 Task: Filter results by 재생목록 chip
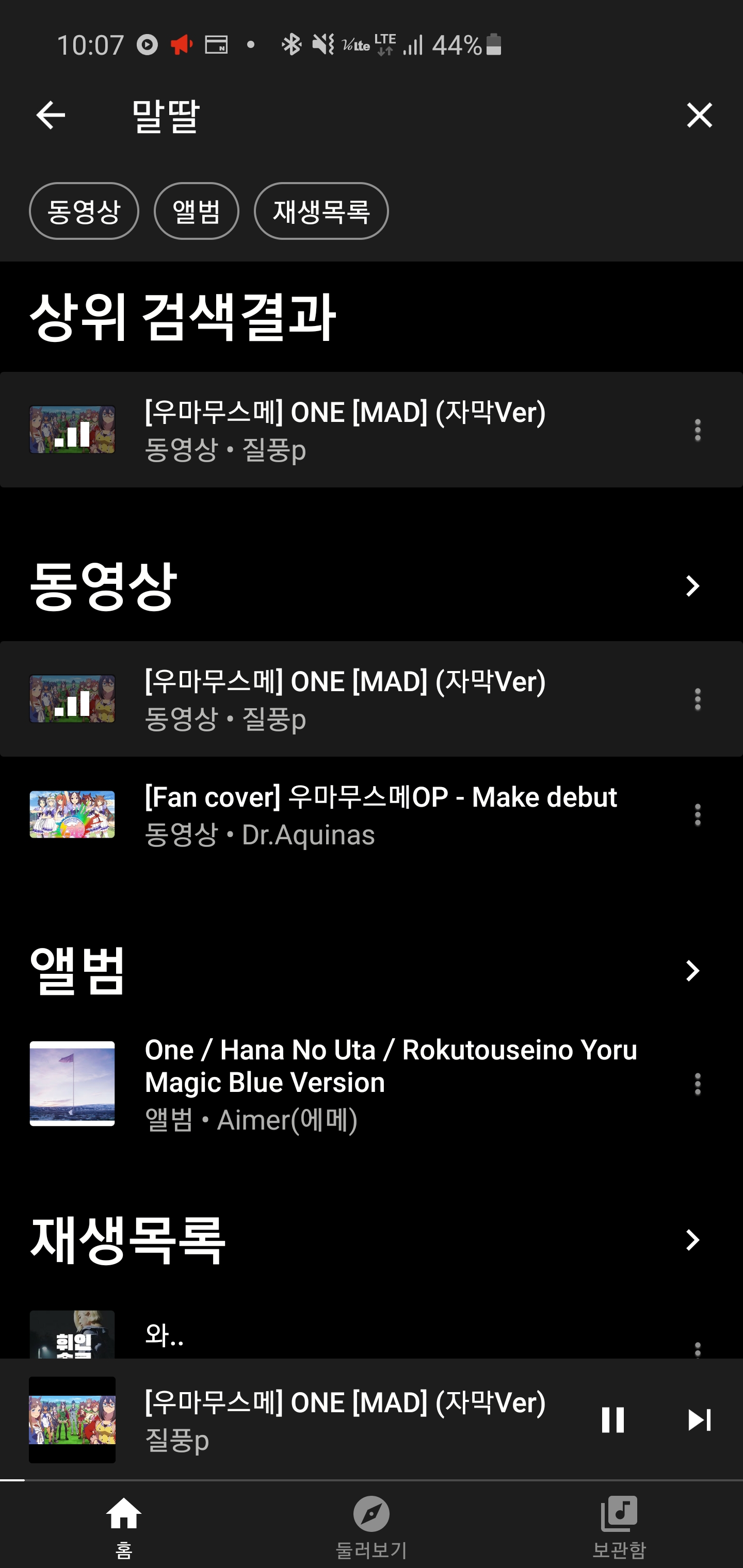tap(321, 211)
